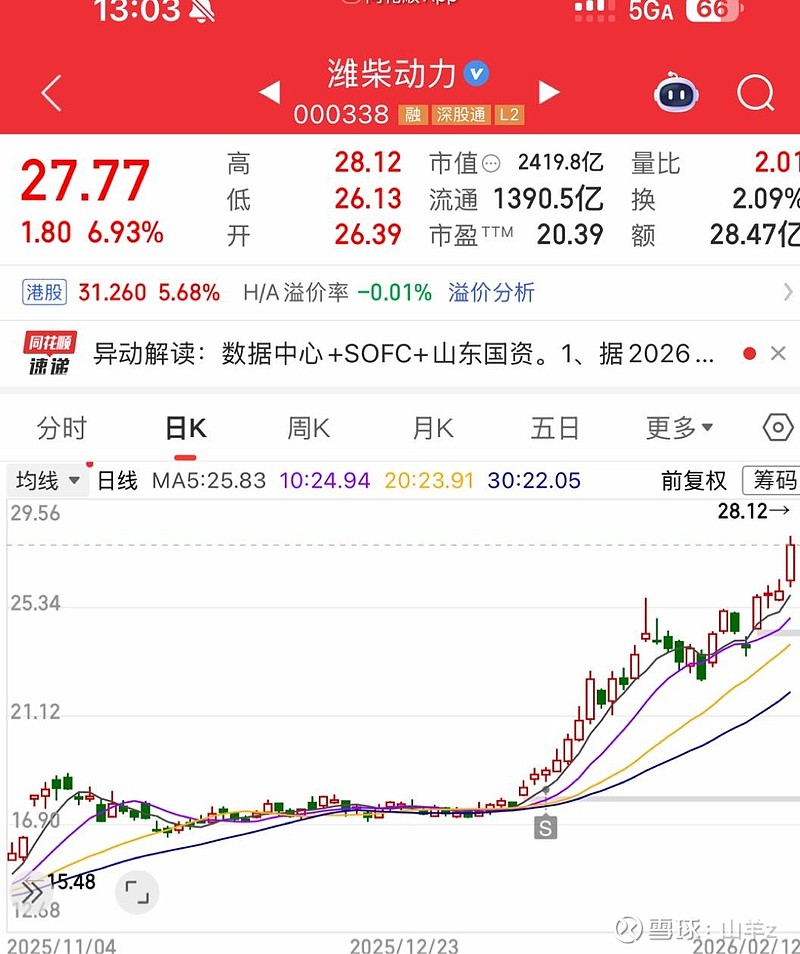Image resolution: width=800 pixels, height=954 pixels.
Task: Select the 日K chart tab
Action: pos(185,428)
